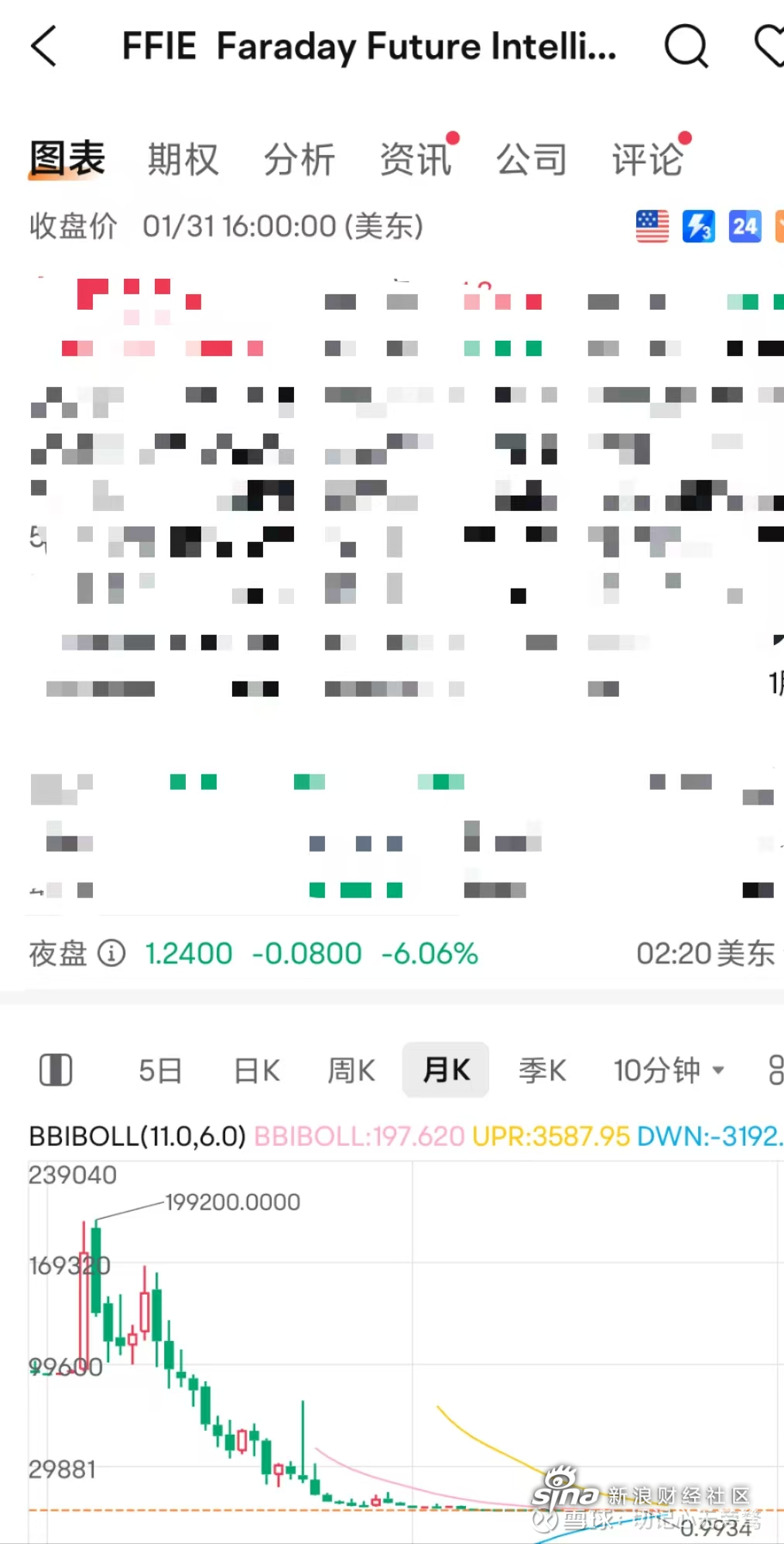Switch chart to 日K view
Image resolution: width=784 pixels, height=1544 pixels.
(x=257, y=1070)
